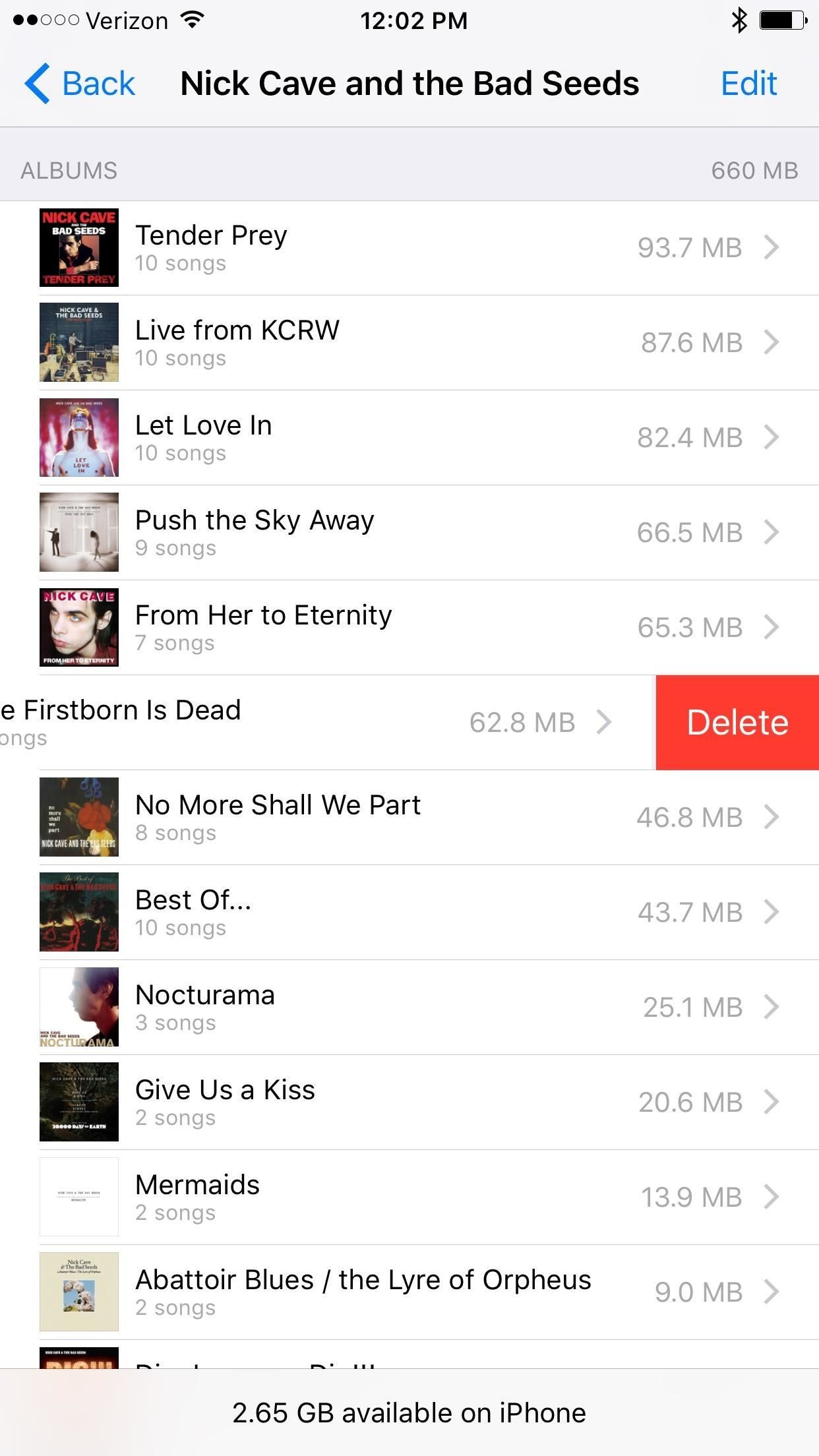Open No More Shall We Part
The height and width of the screenshot is (1456, 819).
(x=409, y=818)
